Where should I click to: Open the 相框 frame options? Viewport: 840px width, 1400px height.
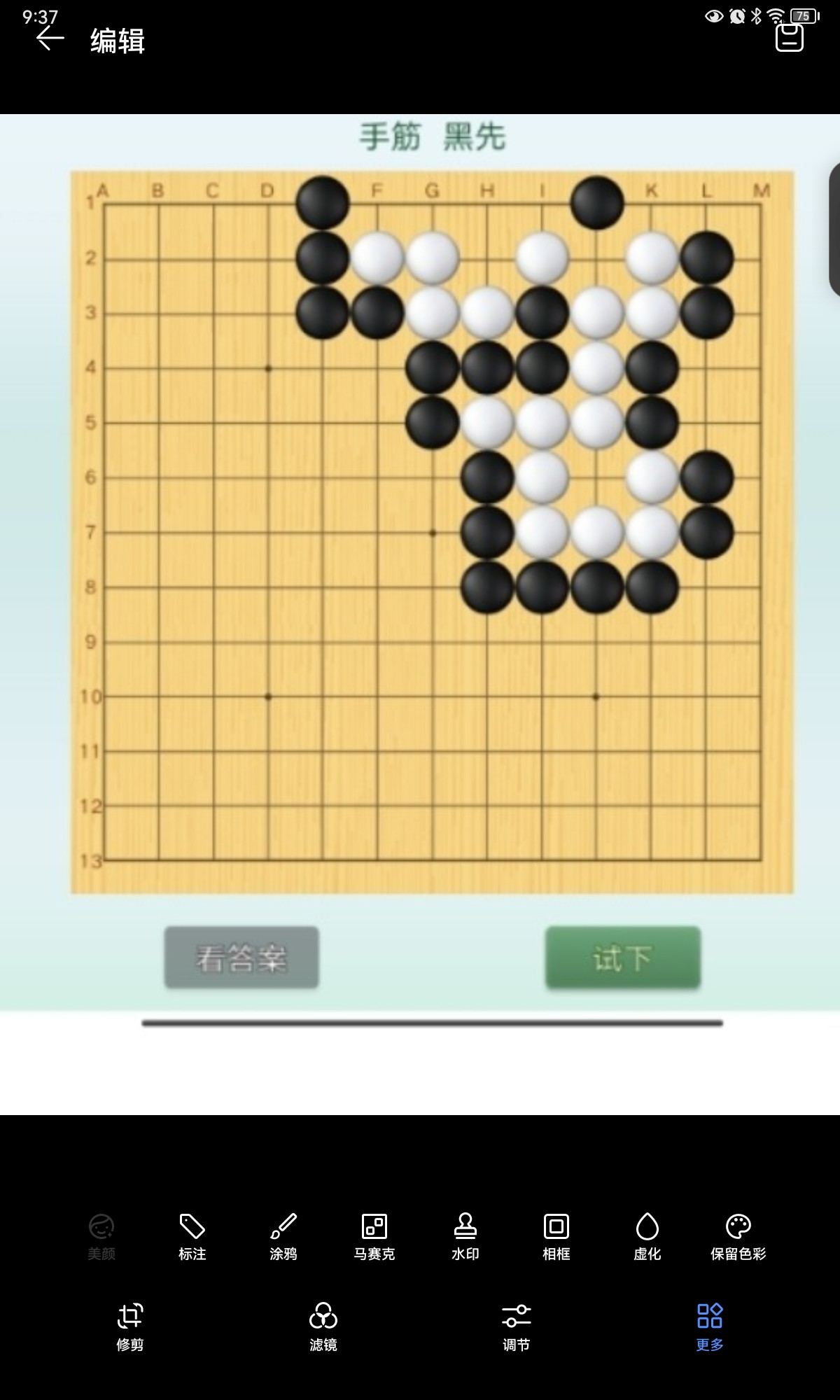pyautogui.click(x=556, y=1236)
